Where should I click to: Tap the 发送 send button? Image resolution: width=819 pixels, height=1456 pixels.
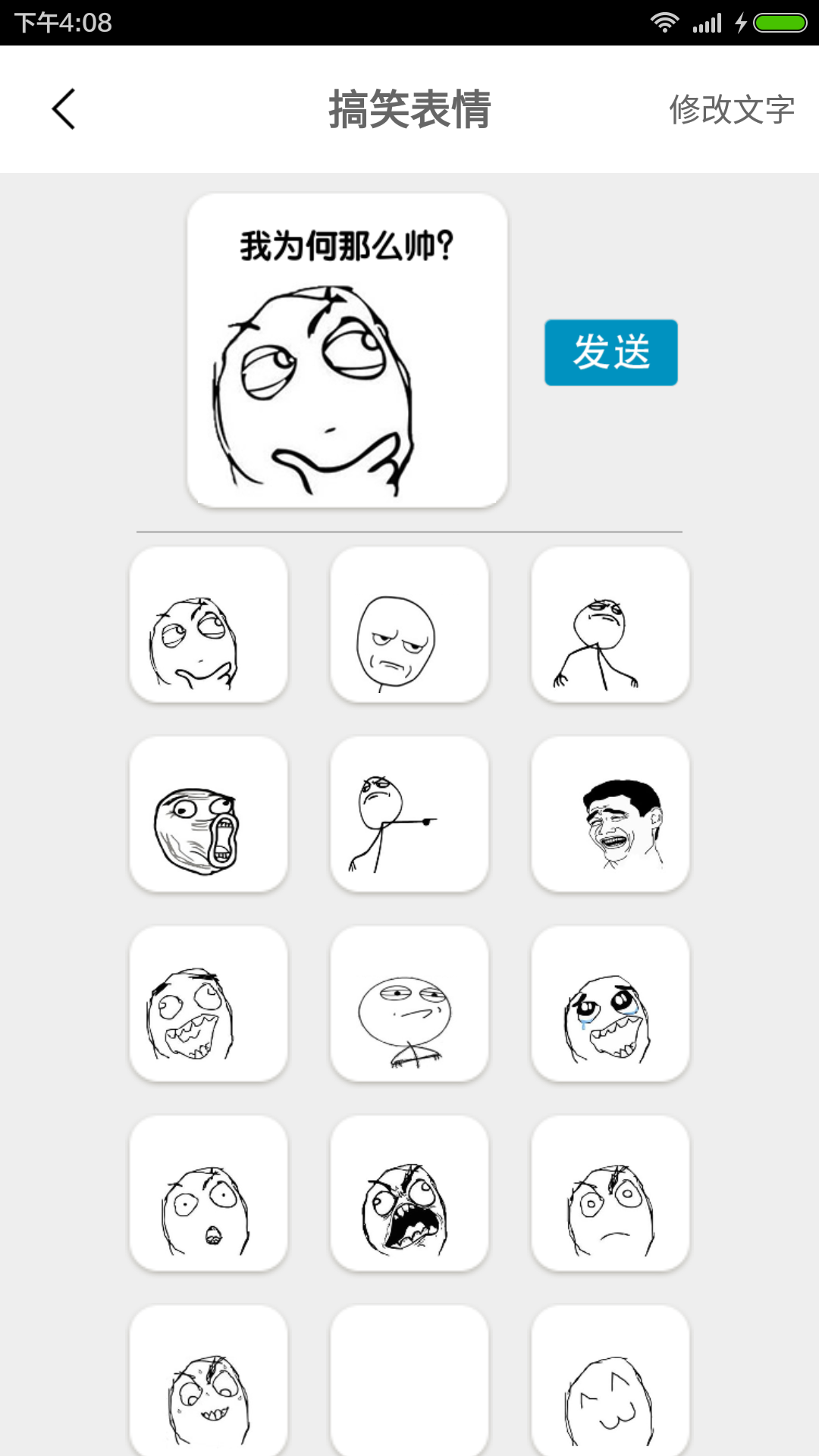point(610,353)
